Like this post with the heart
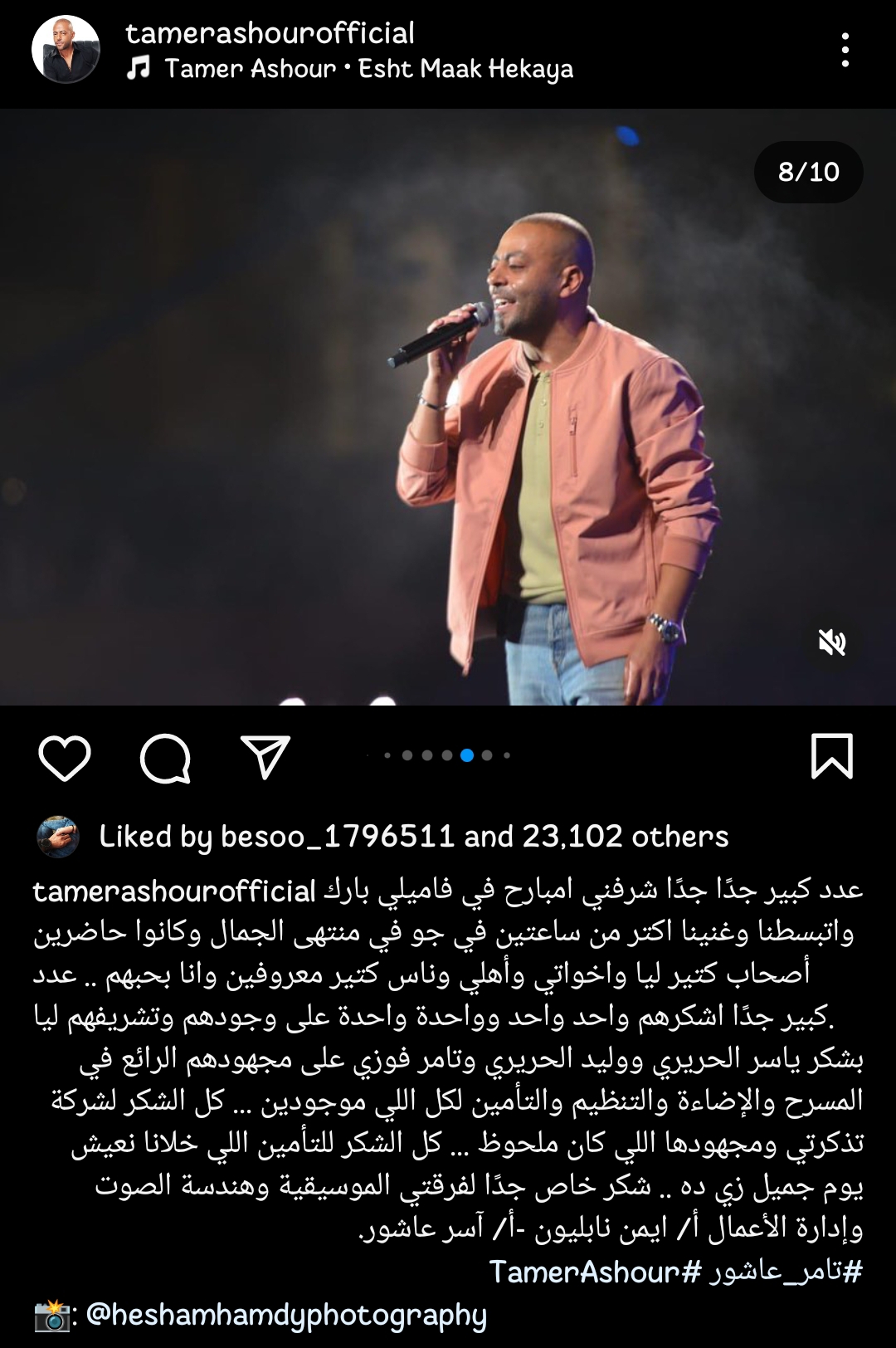This screenshot has width=896, height=1348. coord(65,757)
